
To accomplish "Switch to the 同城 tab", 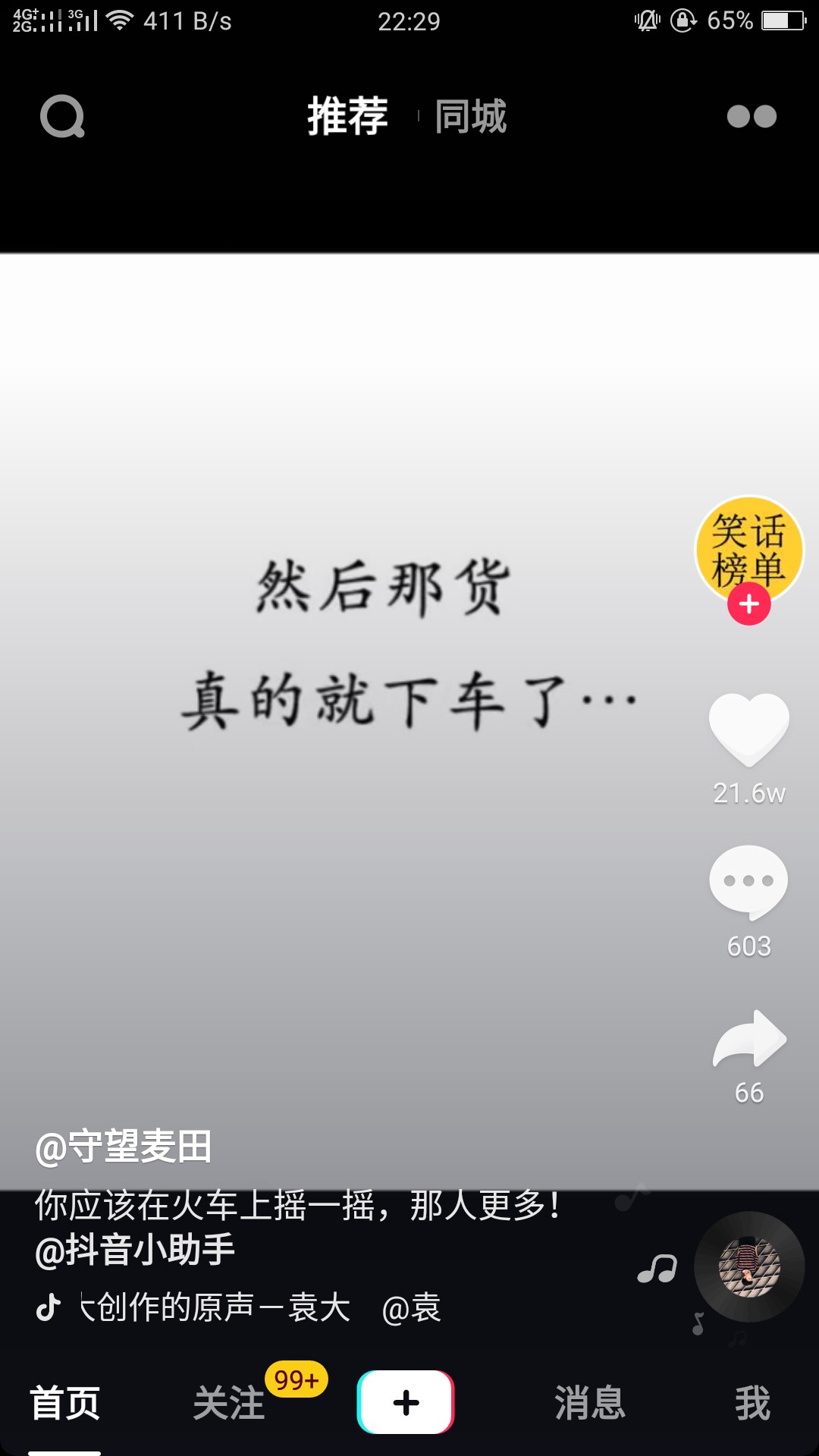I will (x=470, y=117).
